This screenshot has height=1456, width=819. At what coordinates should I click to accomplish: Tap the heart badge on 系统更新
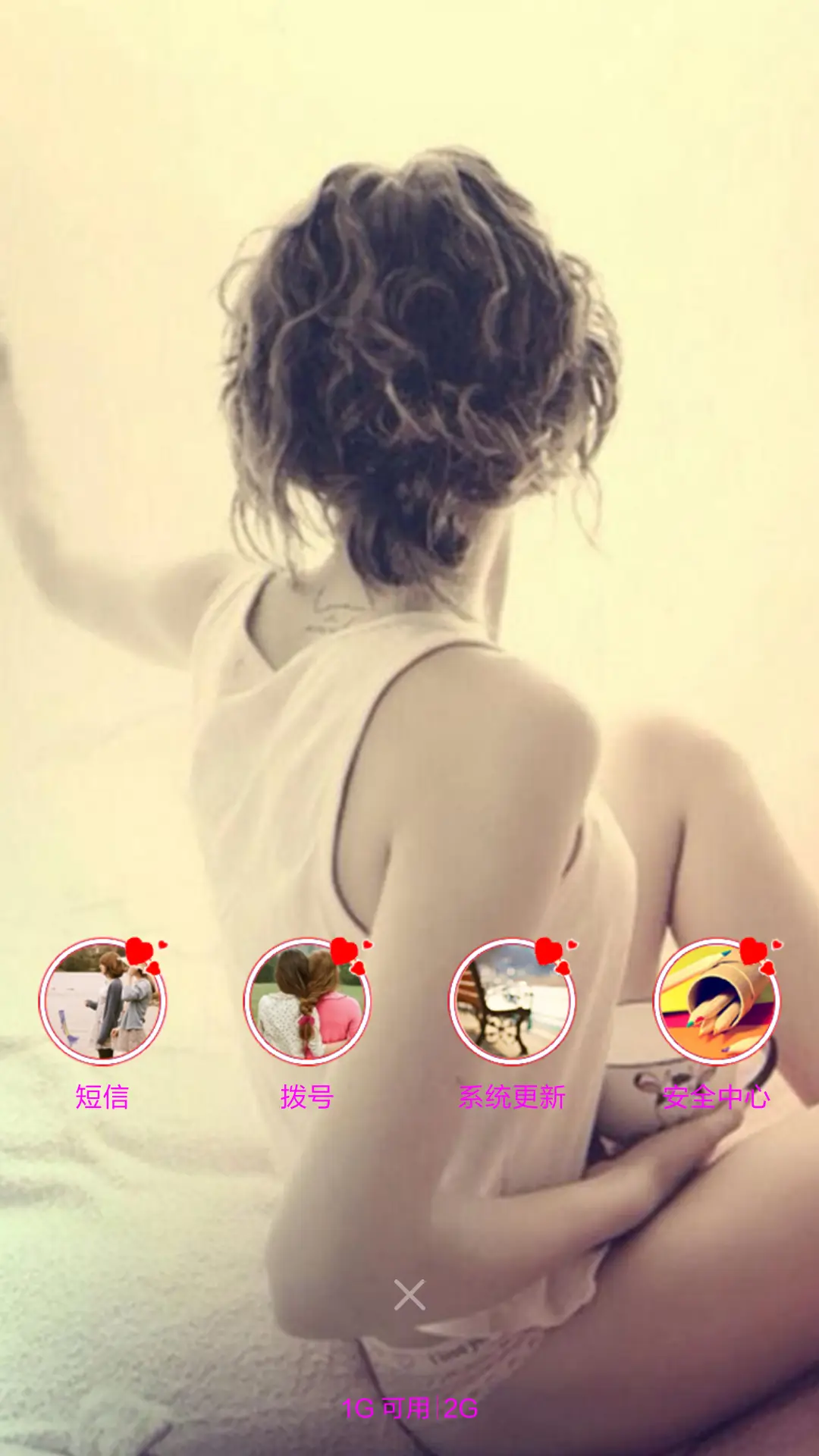pos(550,950)
